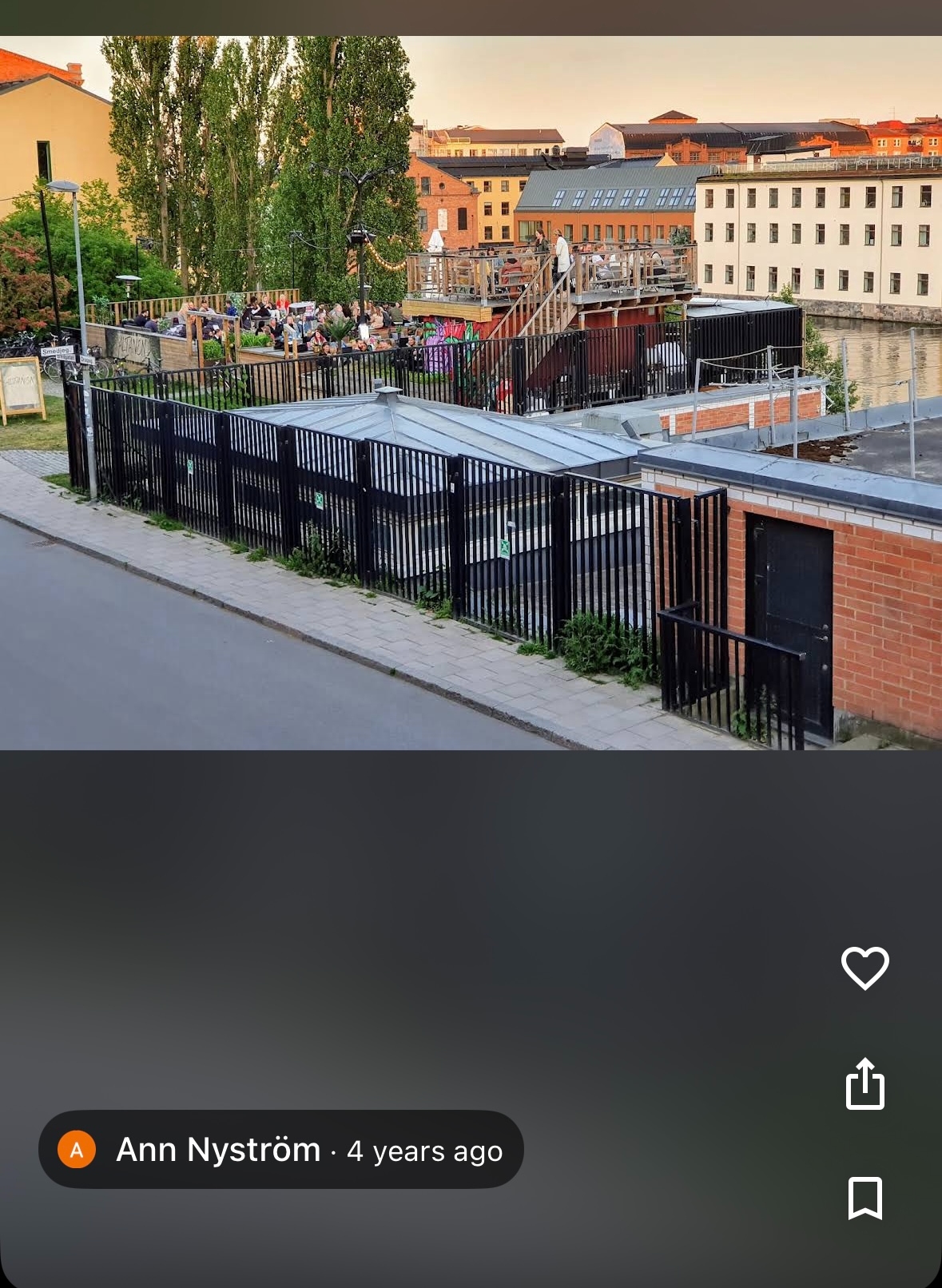Screen dimensions: 942x1288
Task: Open Ann Nyström's contributor profile
Action: [x=217, y=1150]
